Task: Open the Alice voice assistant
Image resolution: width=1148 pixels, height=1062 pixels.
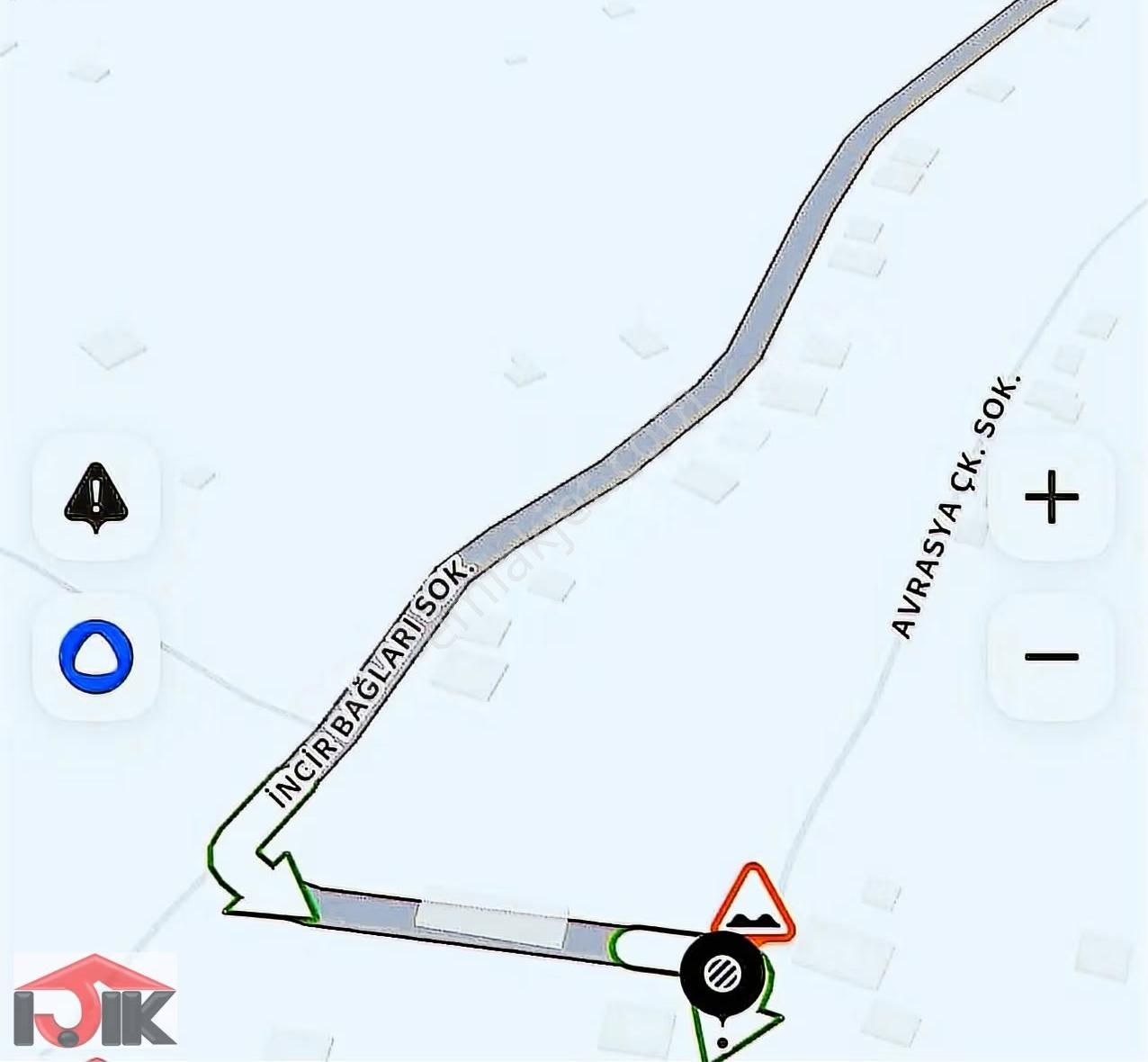Action: click(96, 656)
